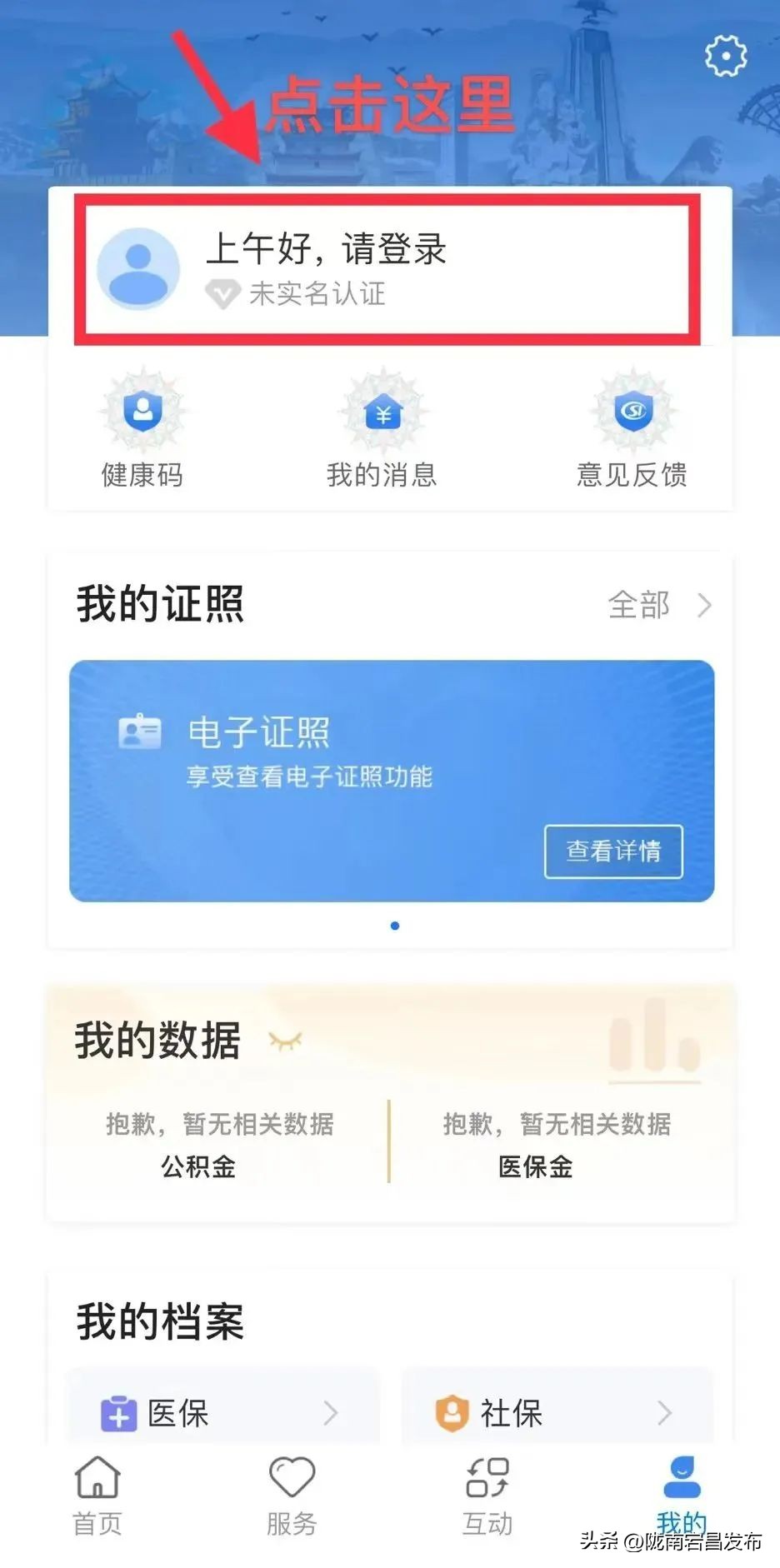
Task: Open the settings gear icon
Action: (x=725, y=56)
